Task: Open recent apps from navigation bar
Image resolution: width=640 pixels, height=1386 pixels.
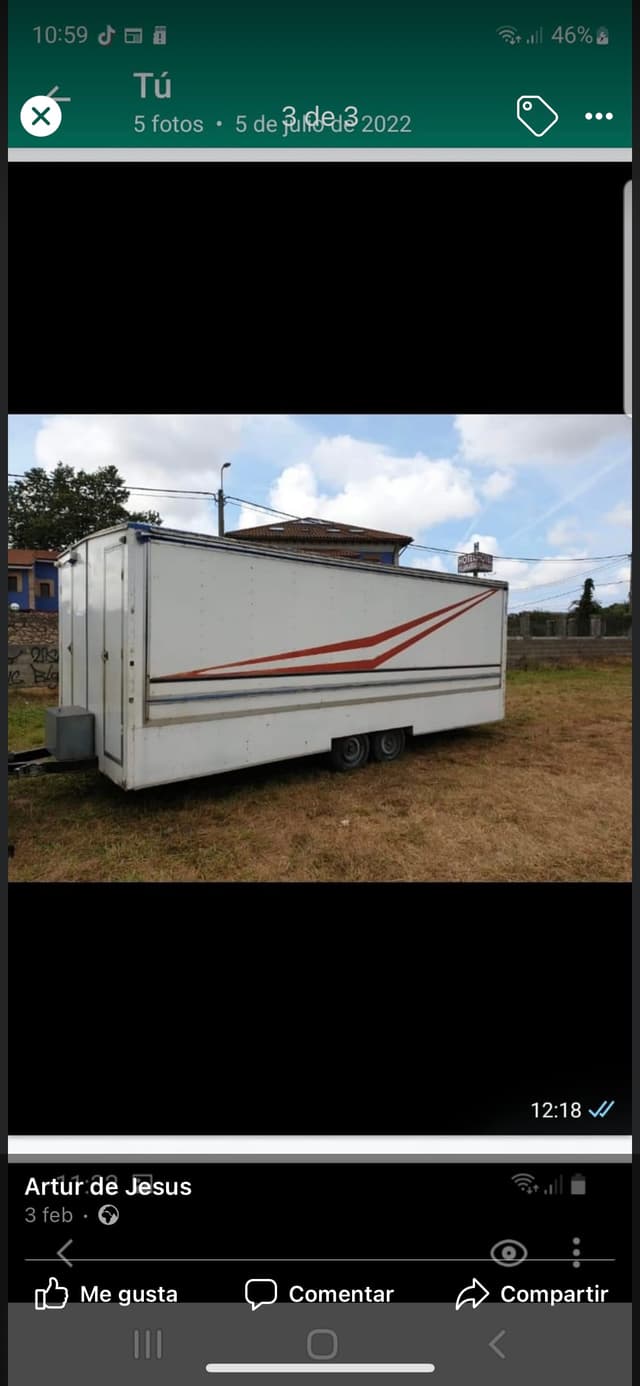Action: coord(148,1344)
